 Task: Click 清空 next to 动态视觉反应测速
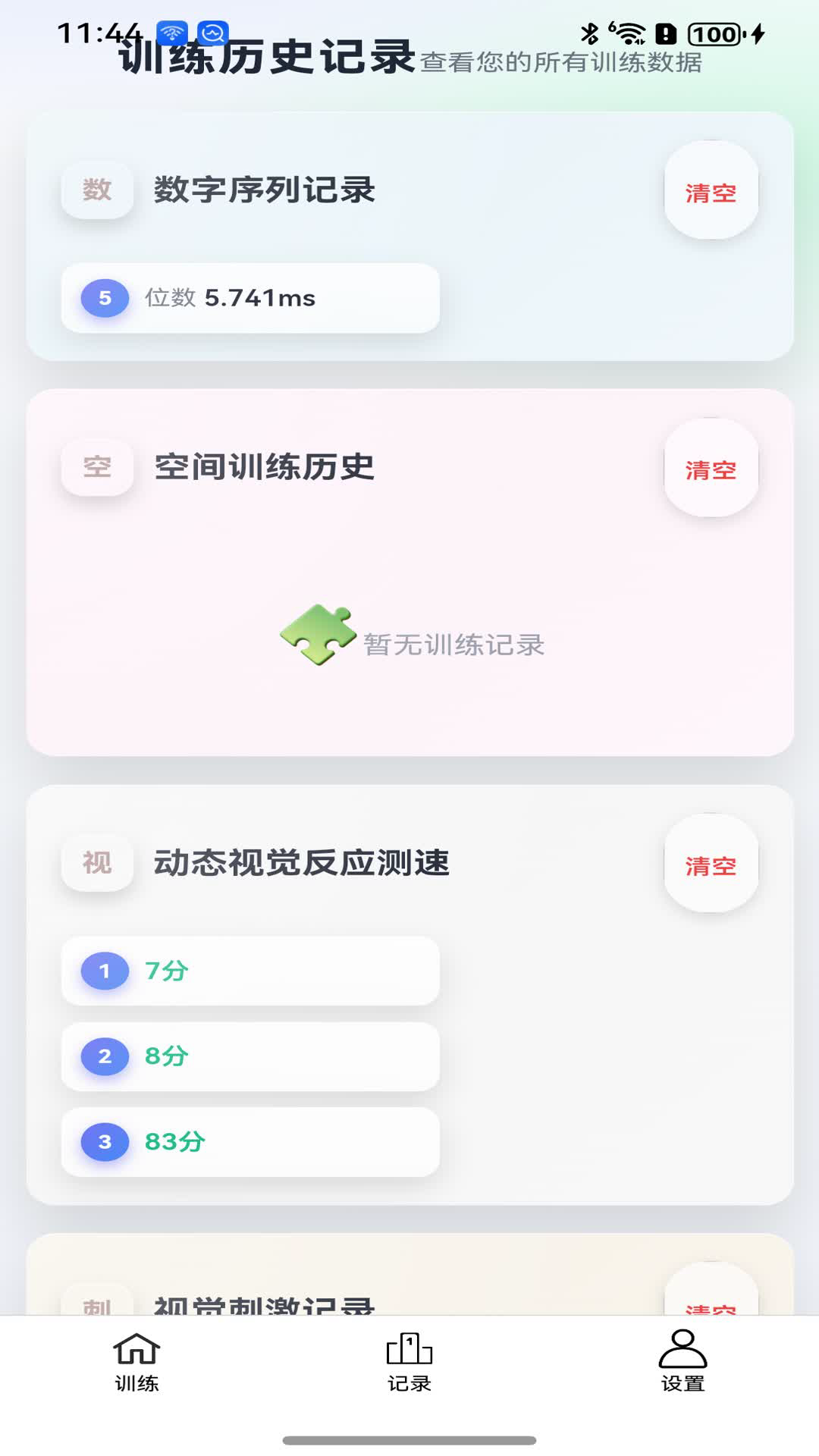pos(711,864)
